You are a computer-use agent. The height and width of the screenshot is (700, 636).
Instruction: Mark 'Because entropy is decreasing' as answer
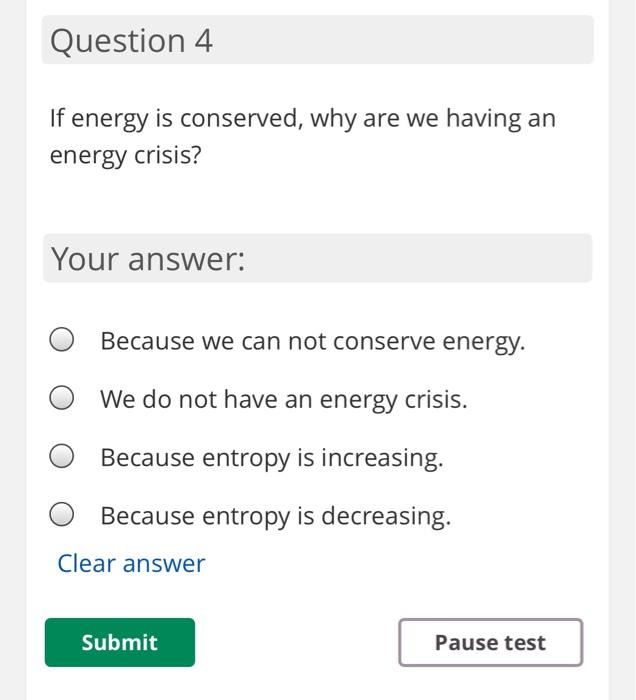pyautogui.click(x=62, y=515)
